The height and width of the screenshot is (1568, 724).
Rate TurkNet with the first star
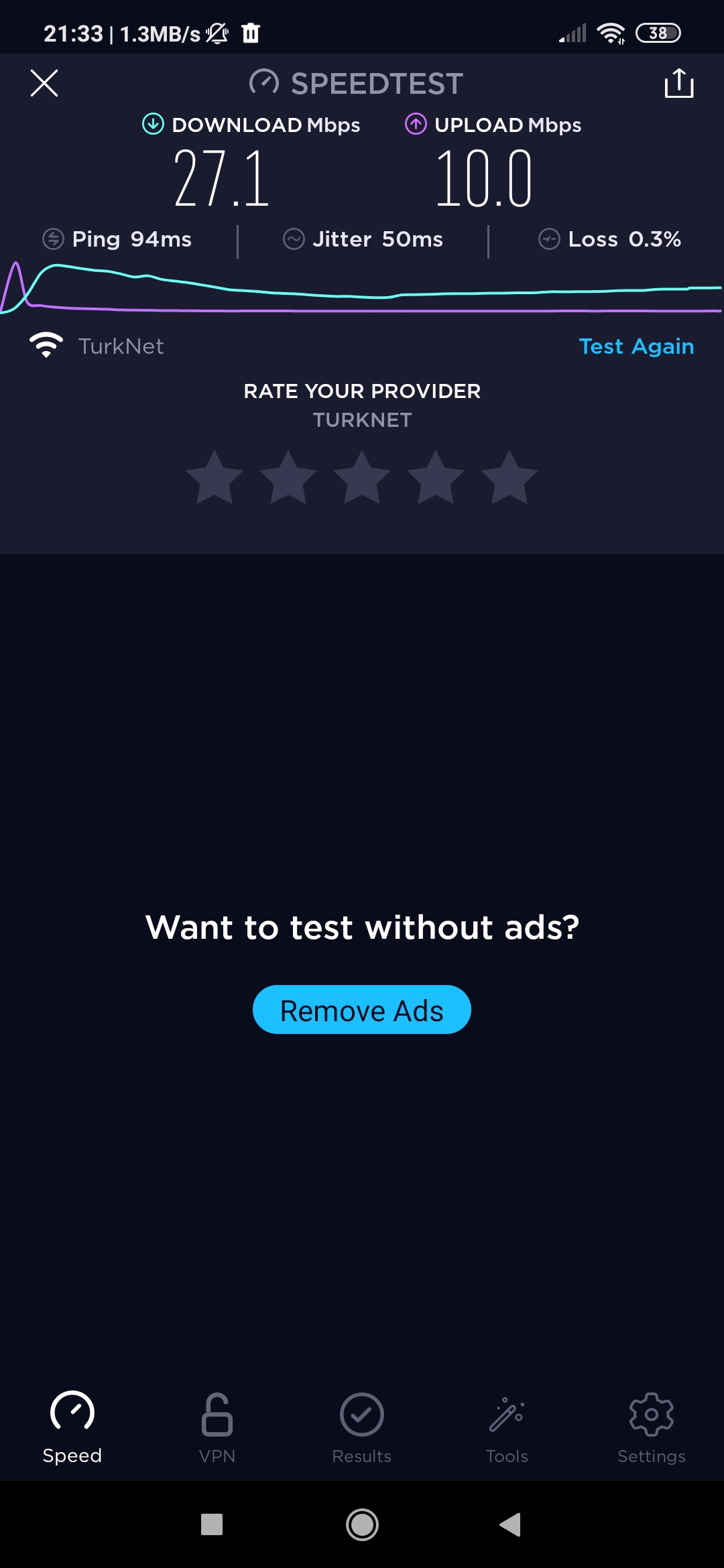215,478
